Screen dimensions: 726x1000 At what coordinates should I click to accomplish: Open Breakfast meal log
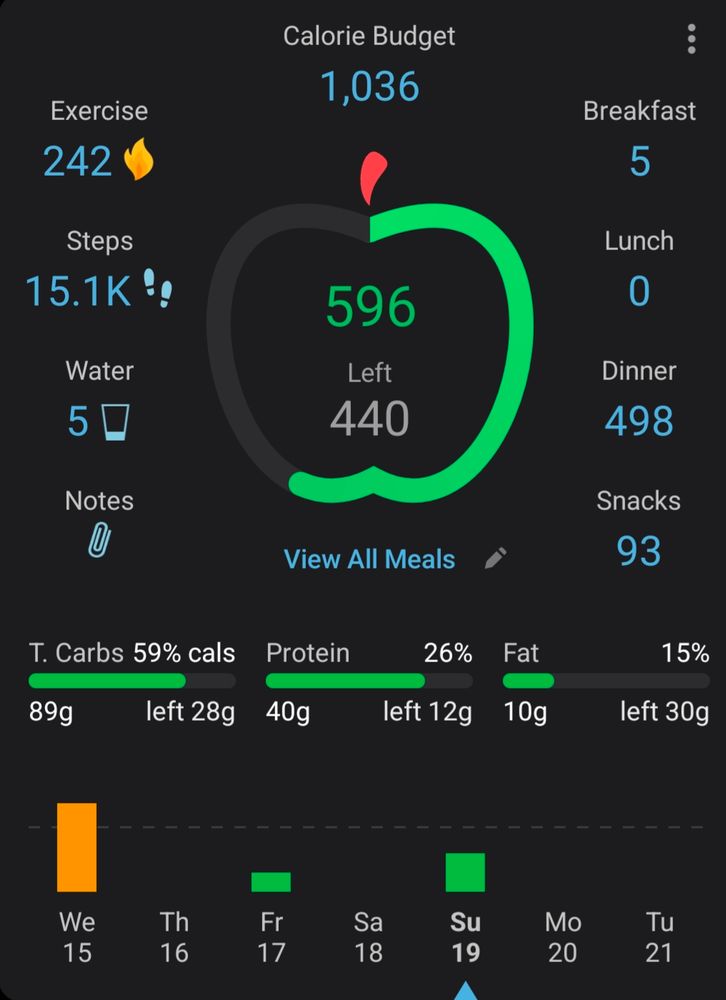point(639,161)
